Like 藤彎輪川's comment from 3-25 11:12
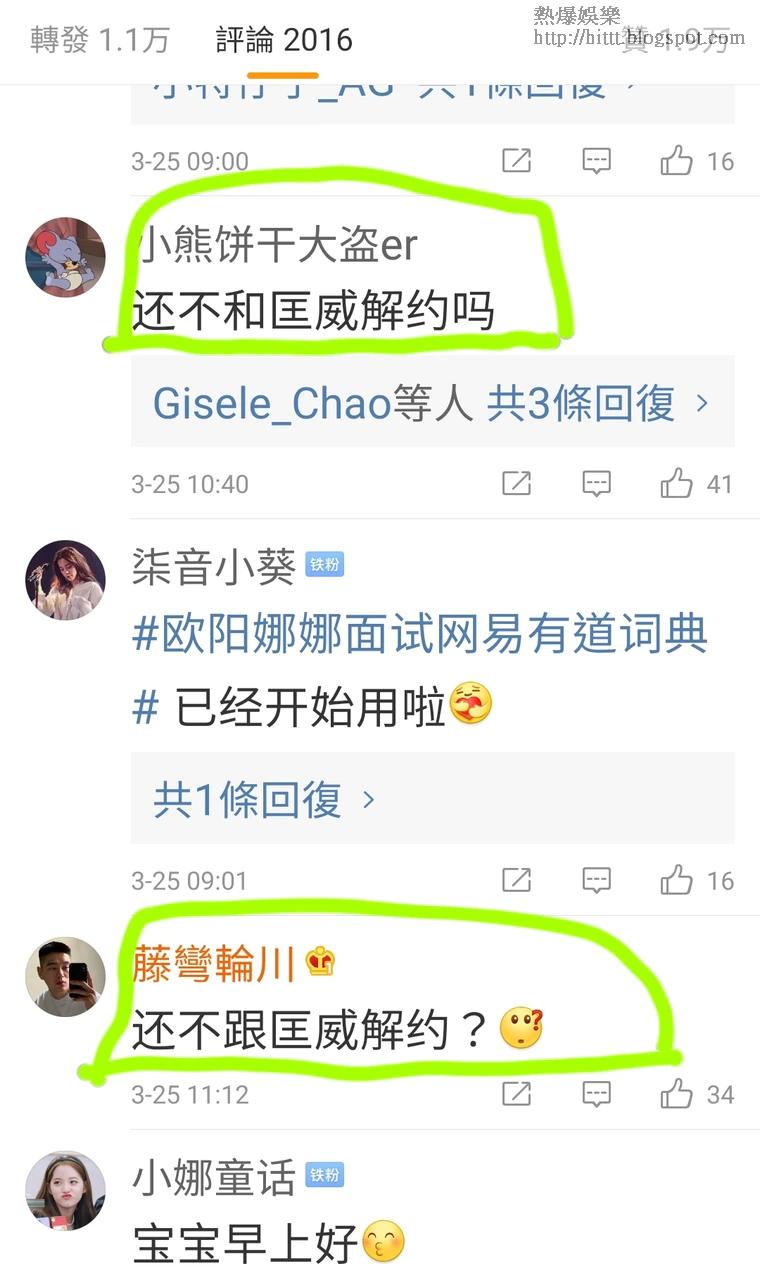 (677, 1094)
